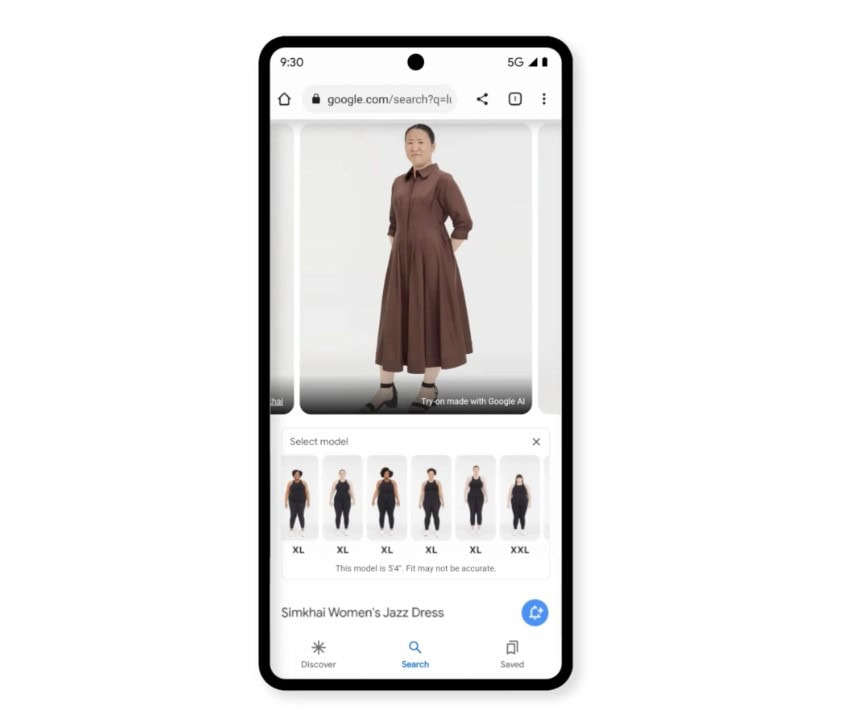Tap the home icon in the browser bar

pyautogui.click(x=284, y=99)
